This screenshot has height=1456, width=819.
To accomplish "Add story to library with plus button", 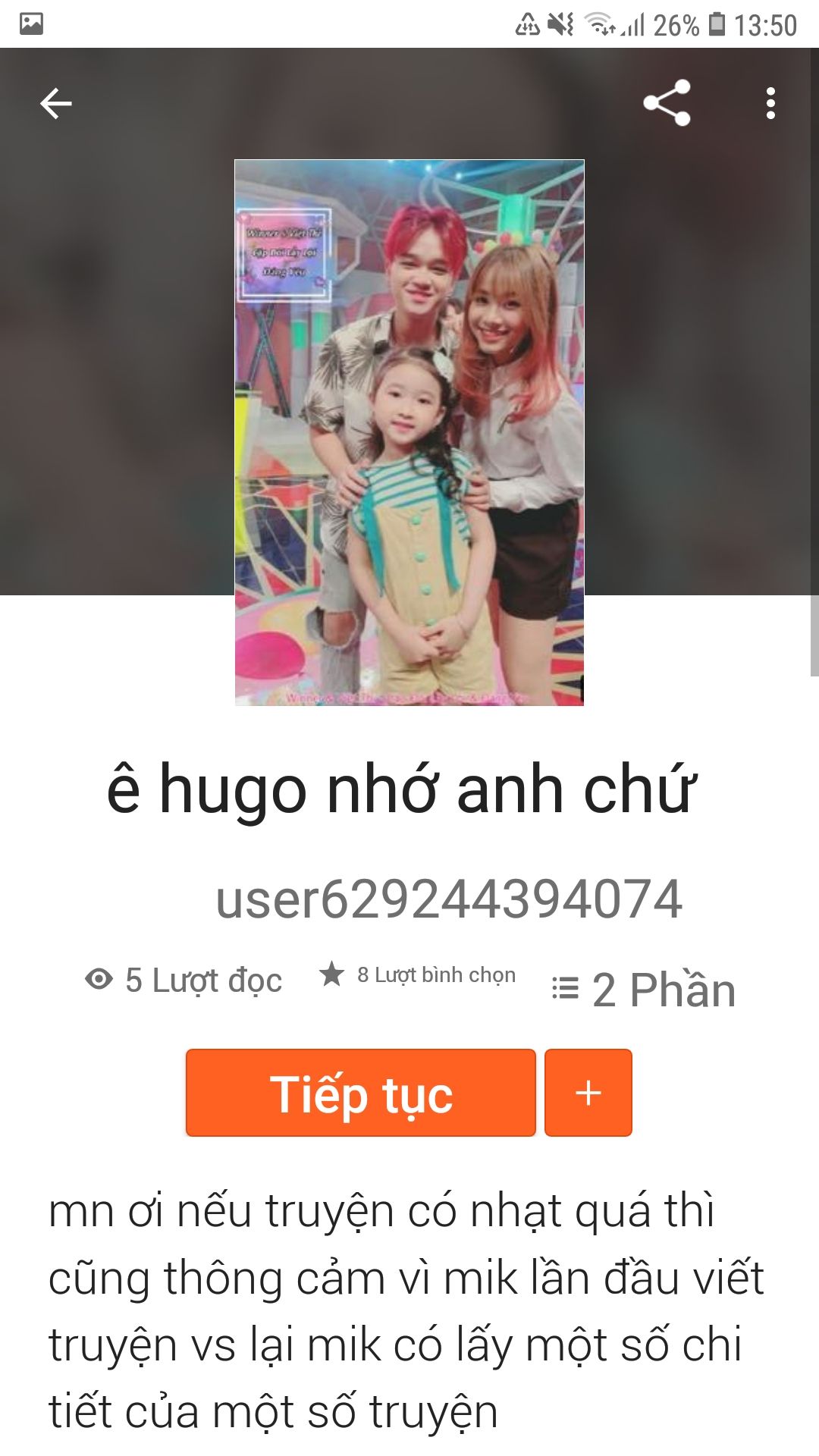I will 588,1093.
